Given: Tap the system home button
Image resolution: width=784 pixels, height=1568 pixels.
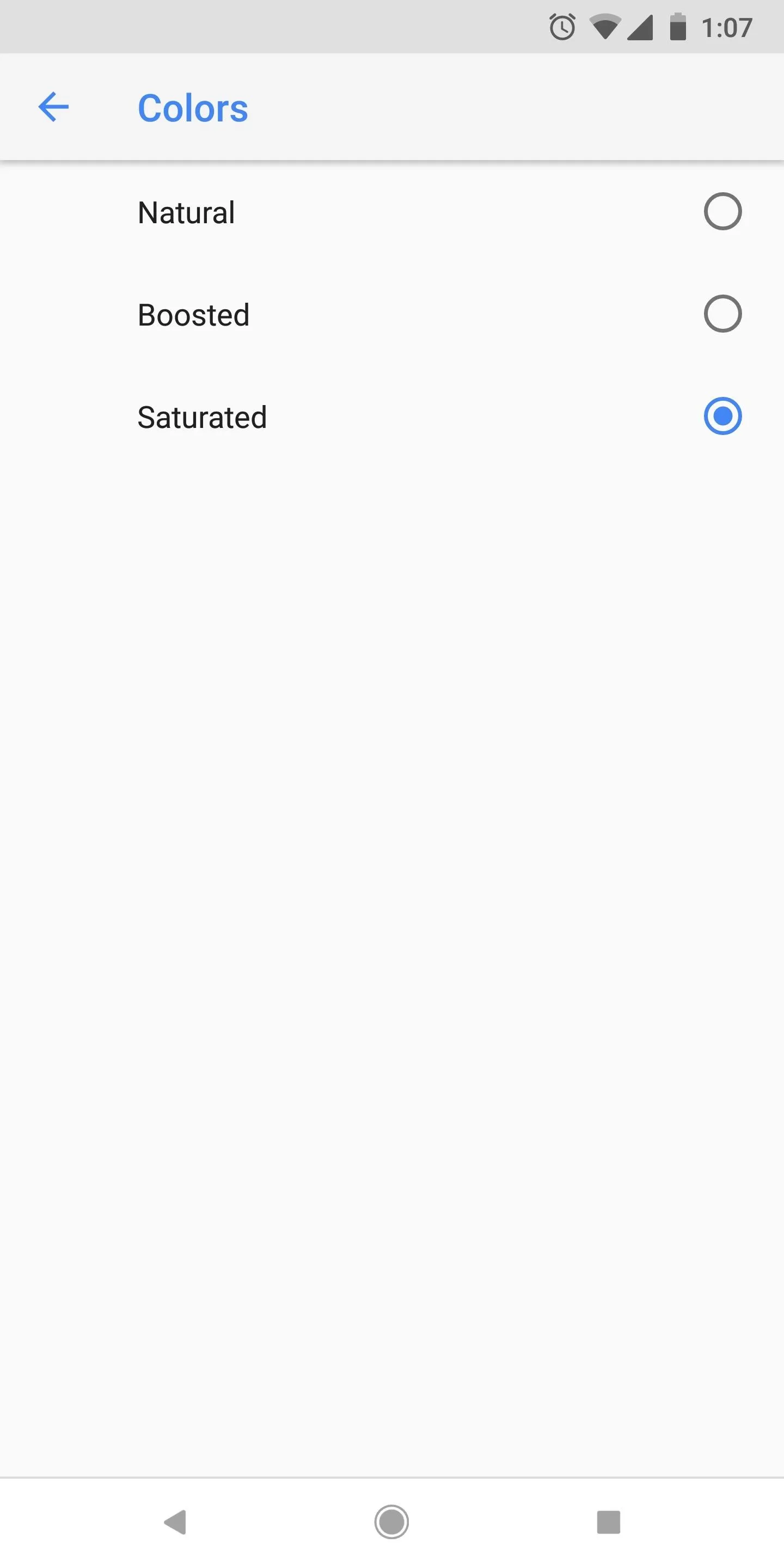Looking at the screenshot, I should pyautogui.click(x=391, y=1522).
